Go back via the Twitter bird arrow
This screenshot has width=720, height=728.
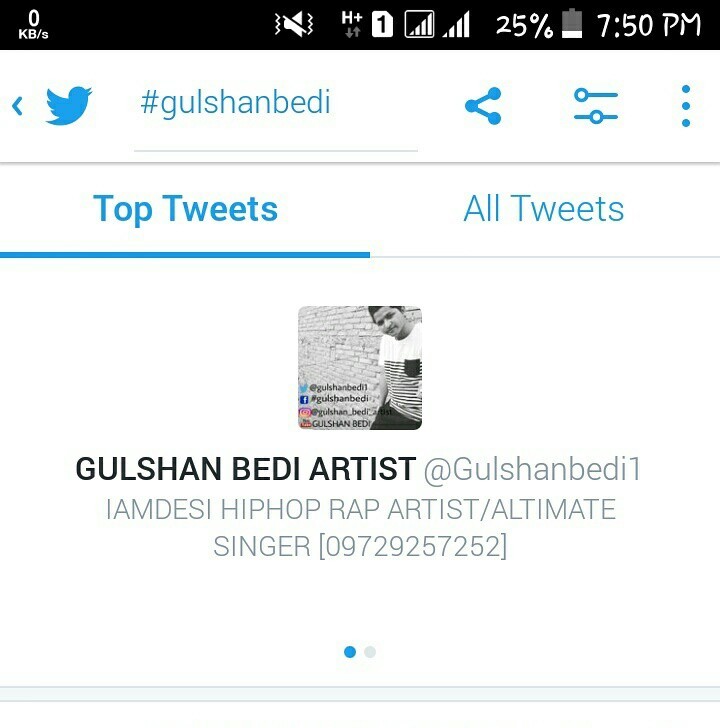50,105
